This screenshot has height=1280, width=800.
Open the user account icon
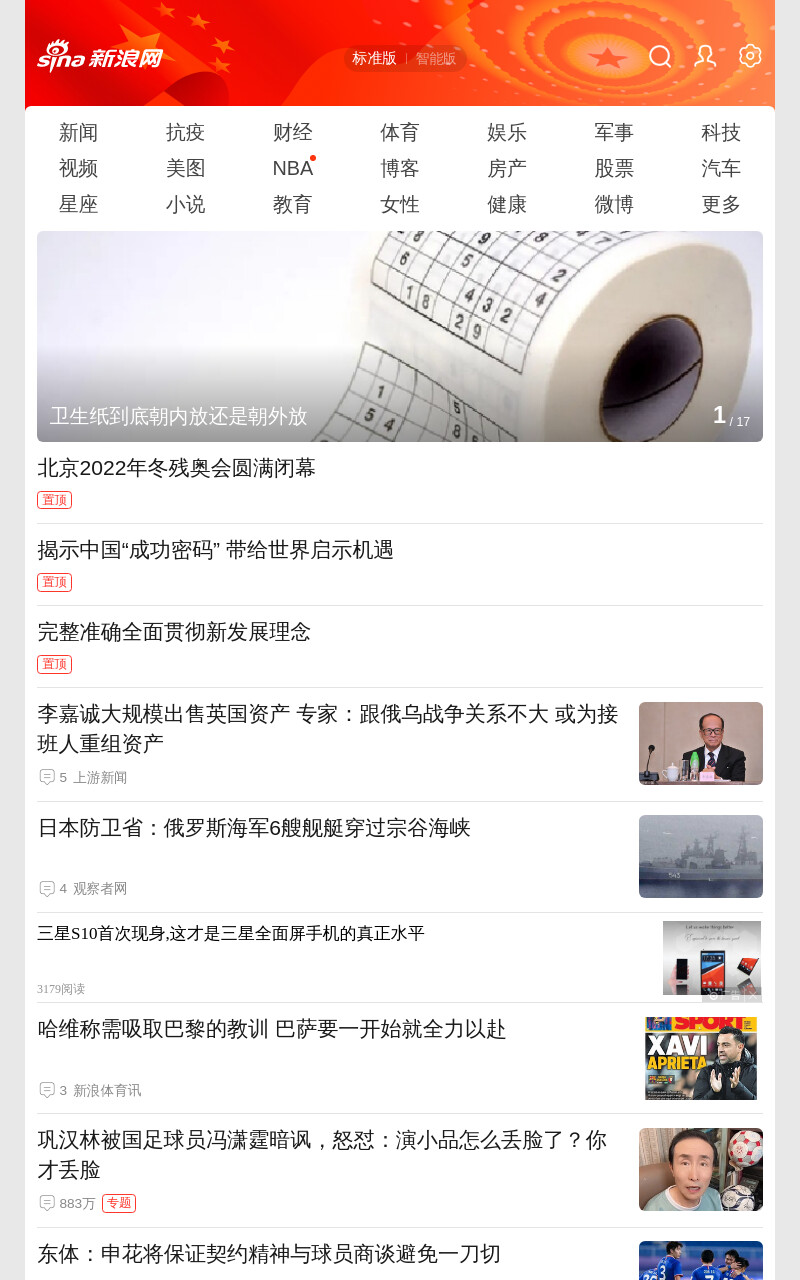[x=705, y=57]
